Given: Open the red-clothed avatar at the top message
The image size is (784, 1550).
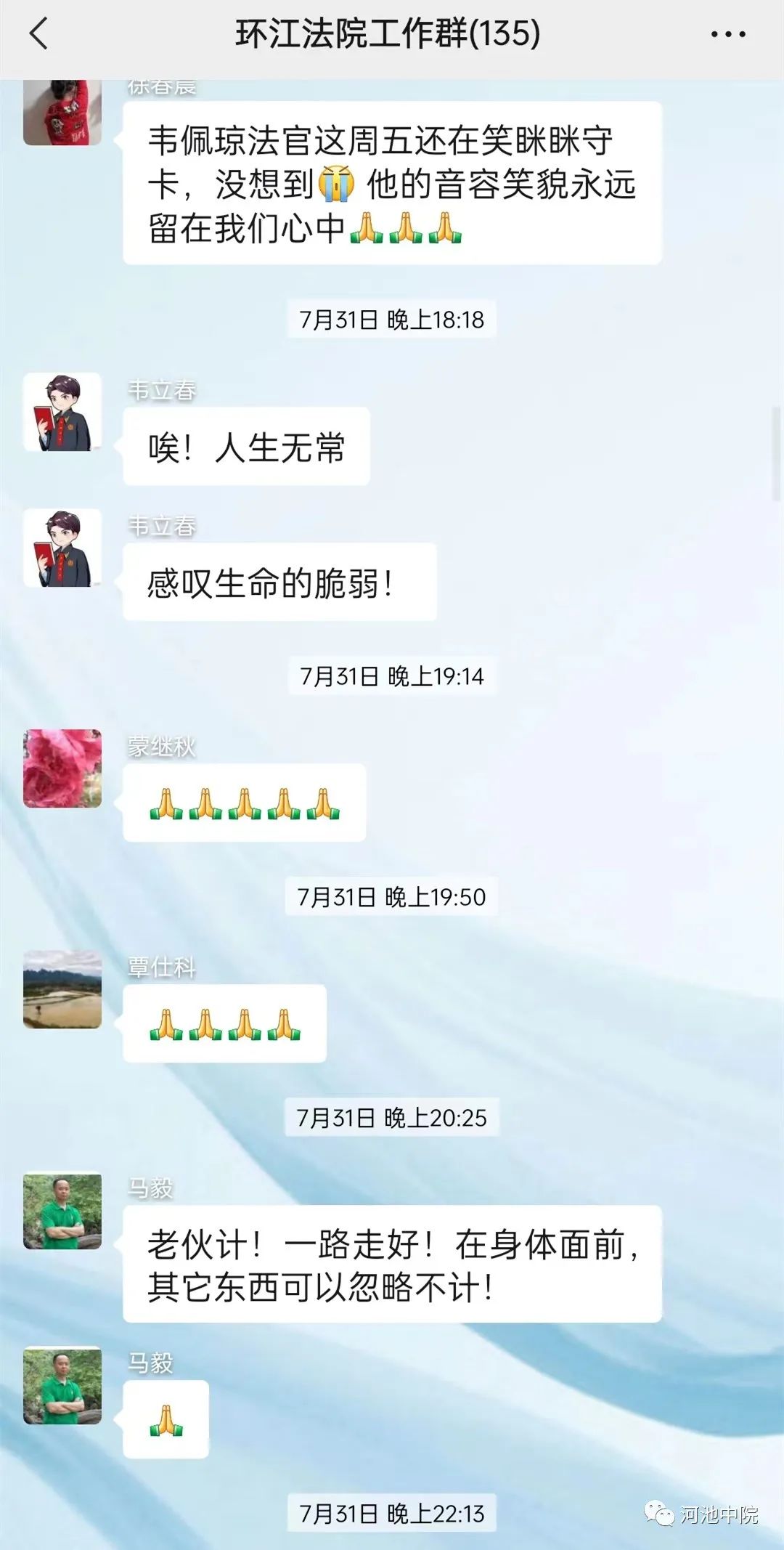Looking at the screenshot, I should point(62,113).
